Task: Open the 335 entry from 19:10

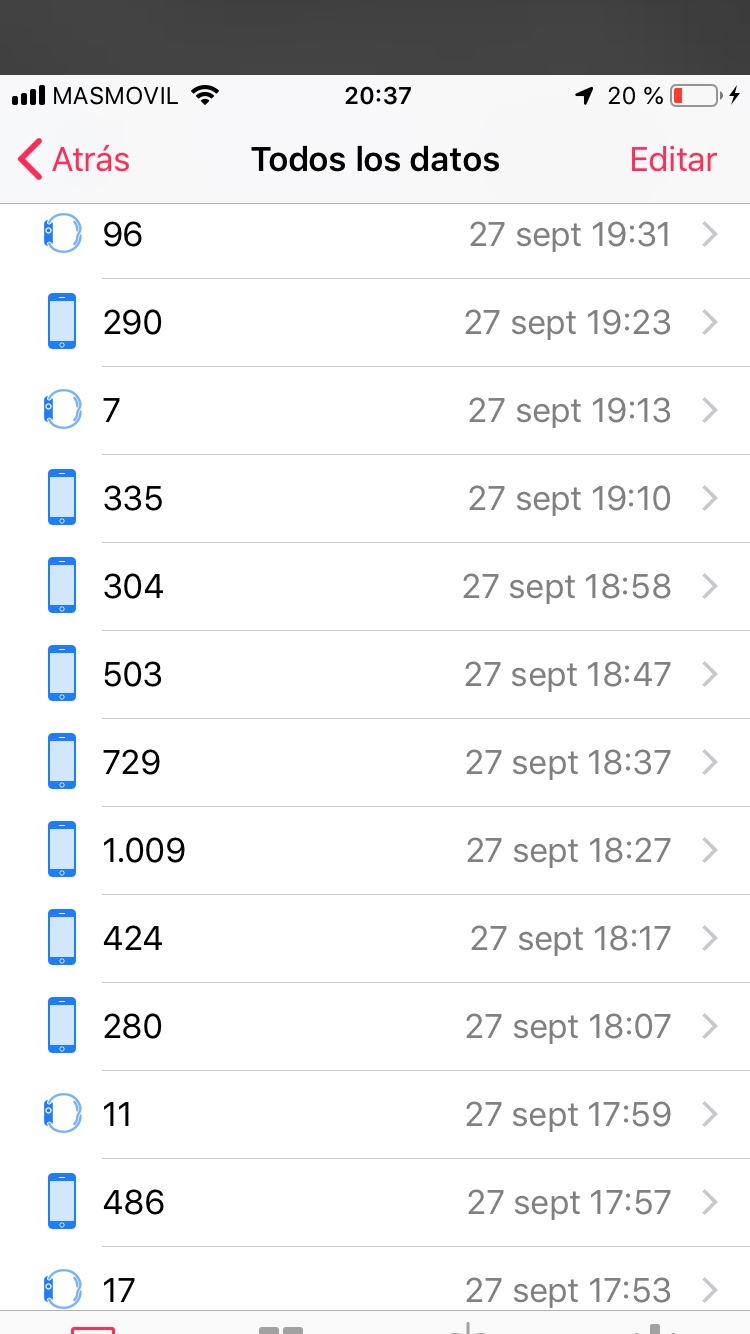Action: [x=375, y=498]
